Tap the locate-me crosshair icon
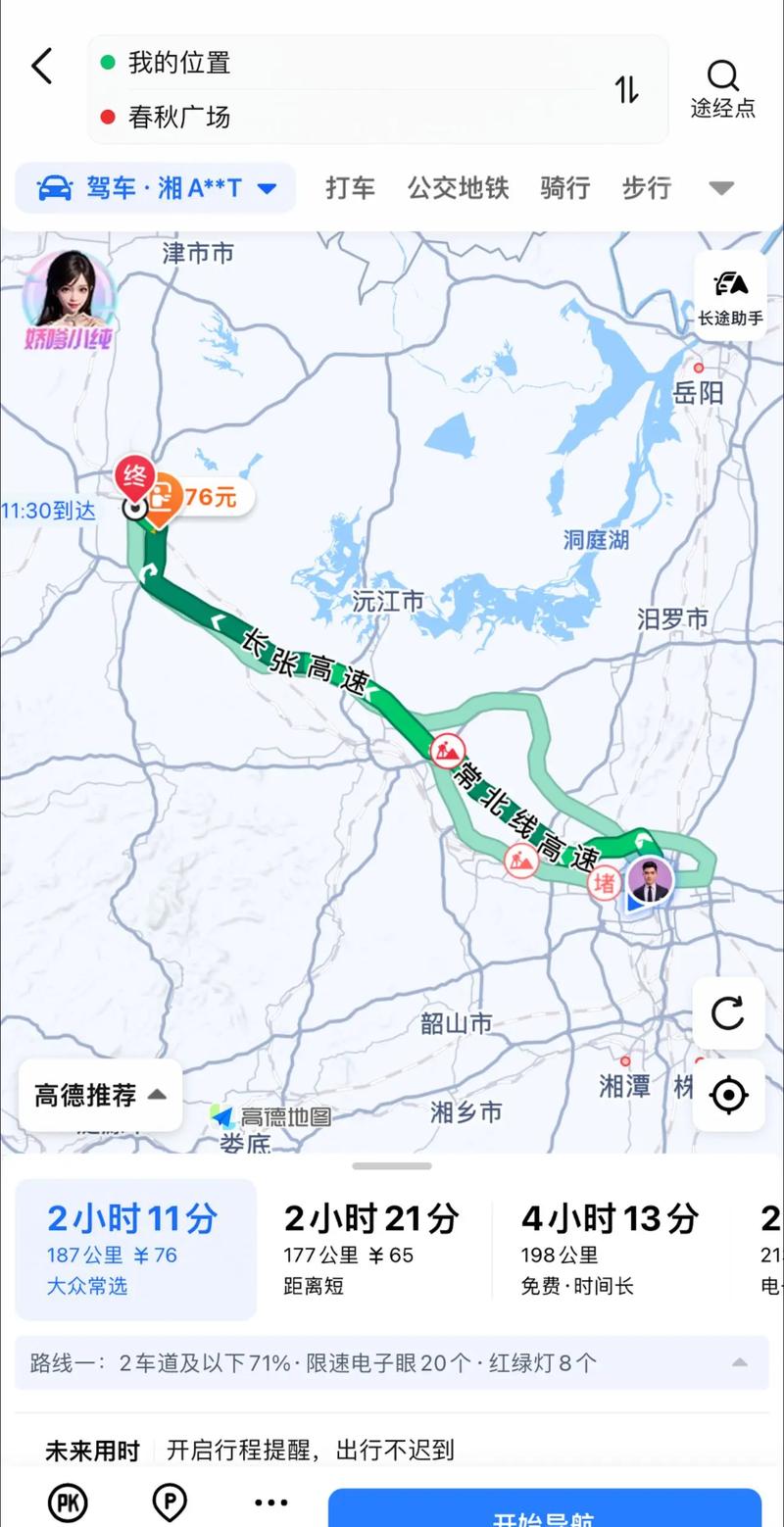This screenshot has width=784, height=1527. [727, 1096]
